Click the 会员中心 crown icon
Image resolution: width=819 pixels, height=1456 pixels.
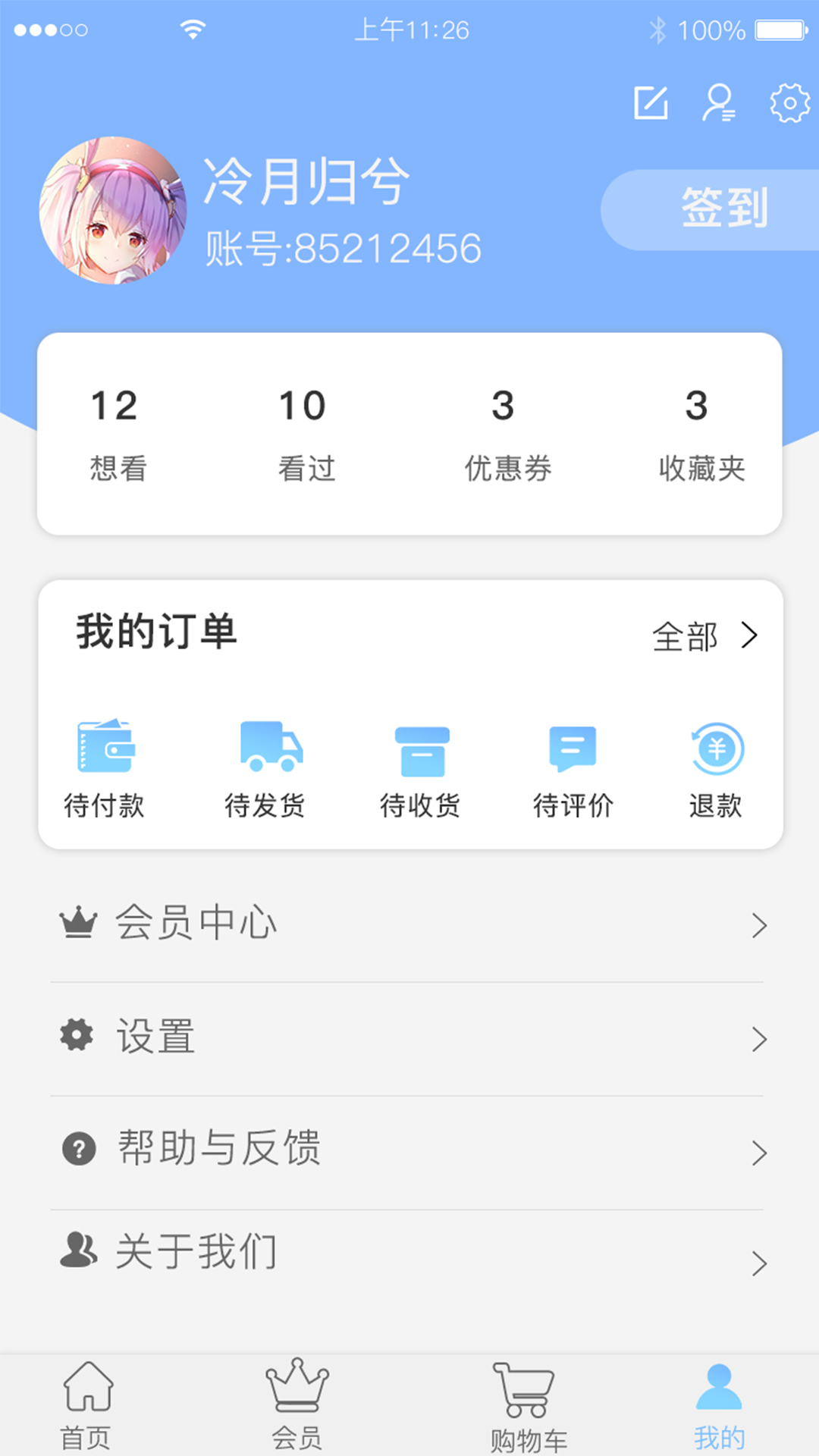tap(78, 921)
